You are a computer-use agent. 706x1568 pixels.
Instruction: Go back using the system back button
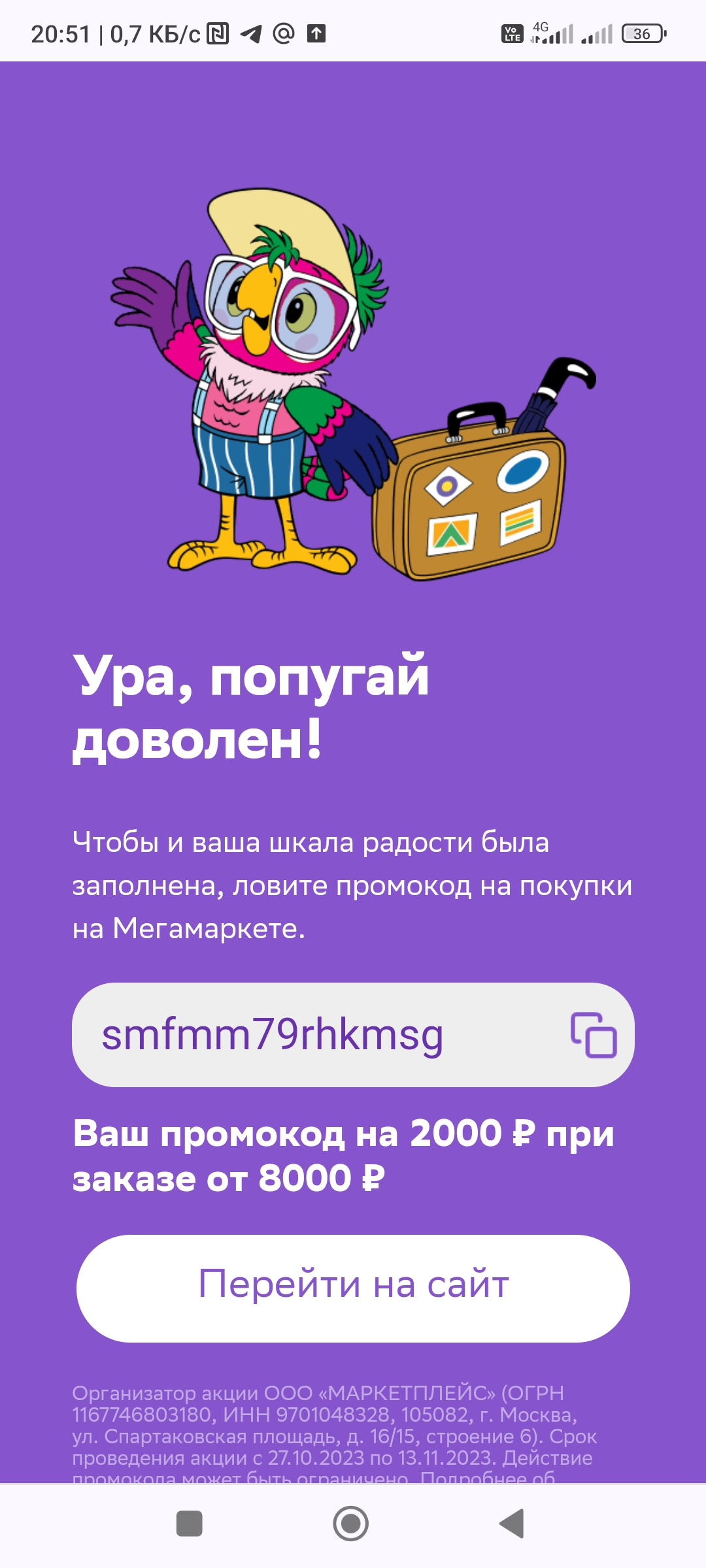click(512, 1524)
